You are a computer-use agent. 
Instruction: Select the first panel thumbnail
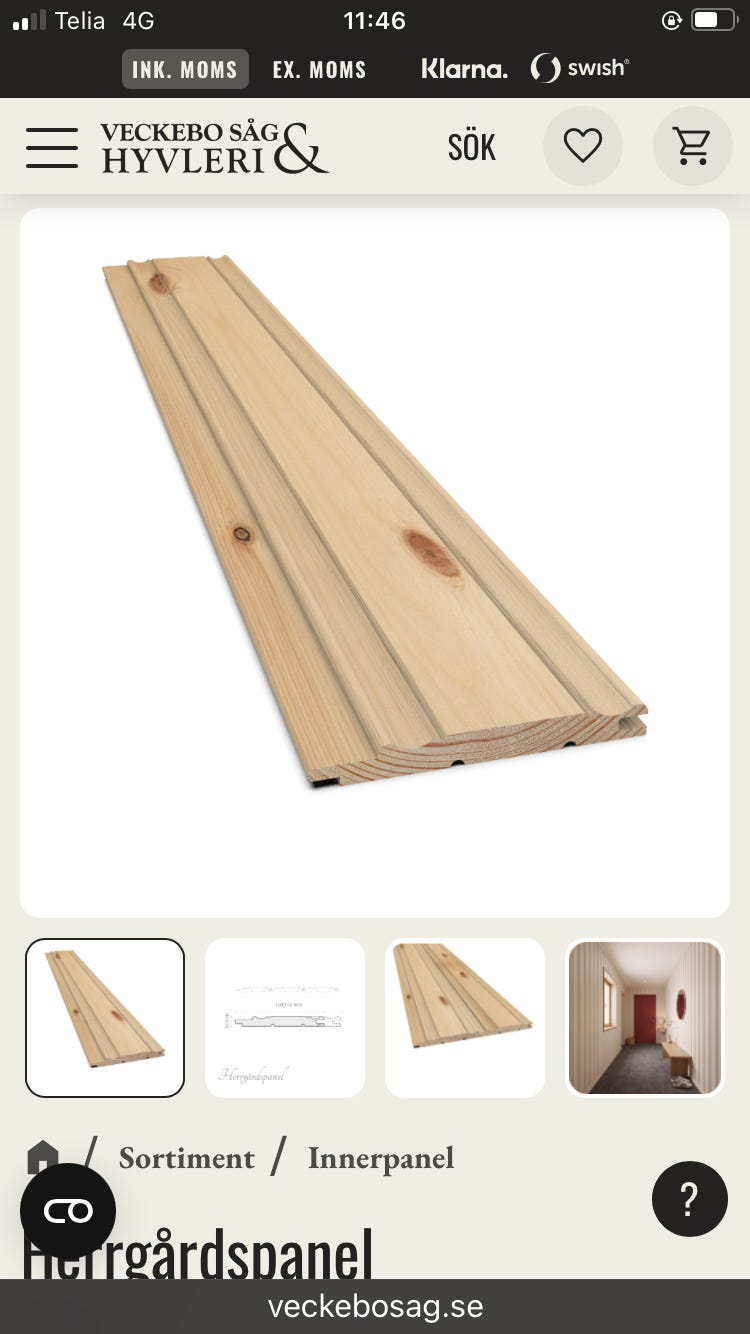105,1018
